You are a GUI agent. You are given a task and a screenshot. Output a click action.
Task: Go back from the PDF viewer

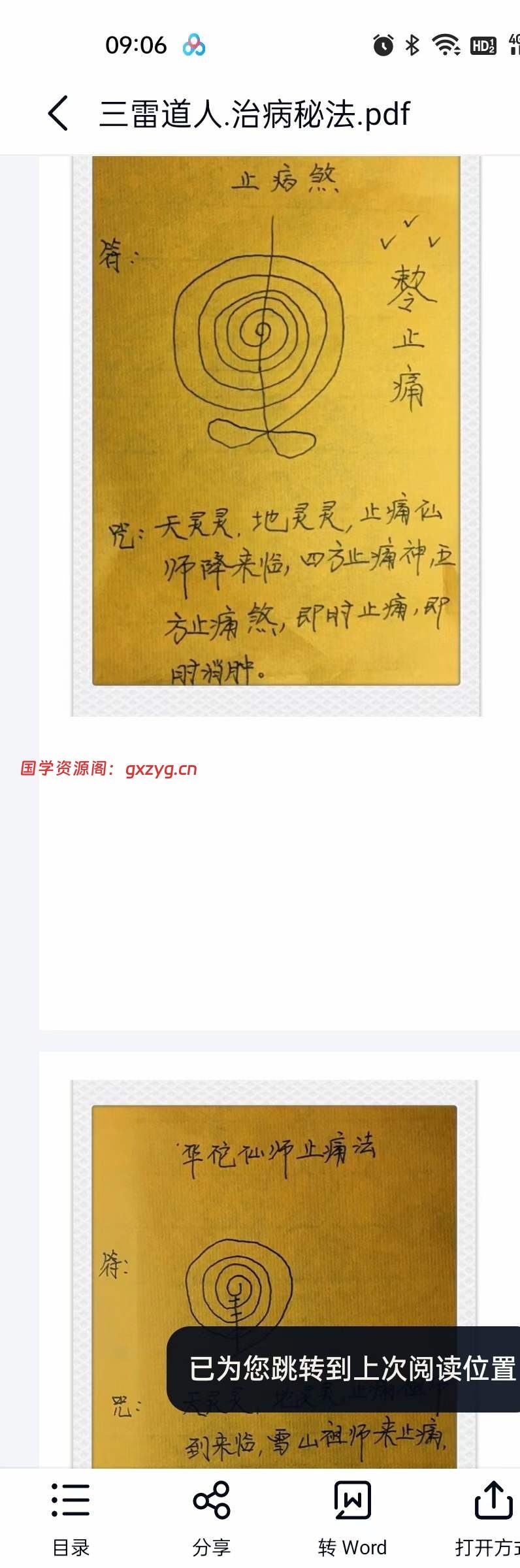57,113
